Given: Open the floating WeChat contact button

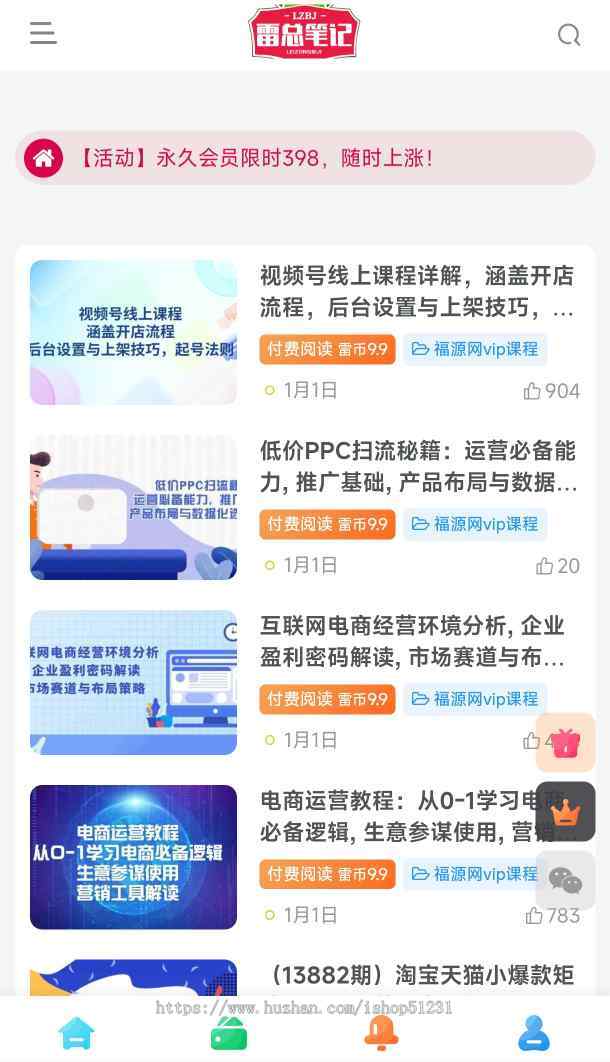Looking at the screenshot, I should (565, 881).
